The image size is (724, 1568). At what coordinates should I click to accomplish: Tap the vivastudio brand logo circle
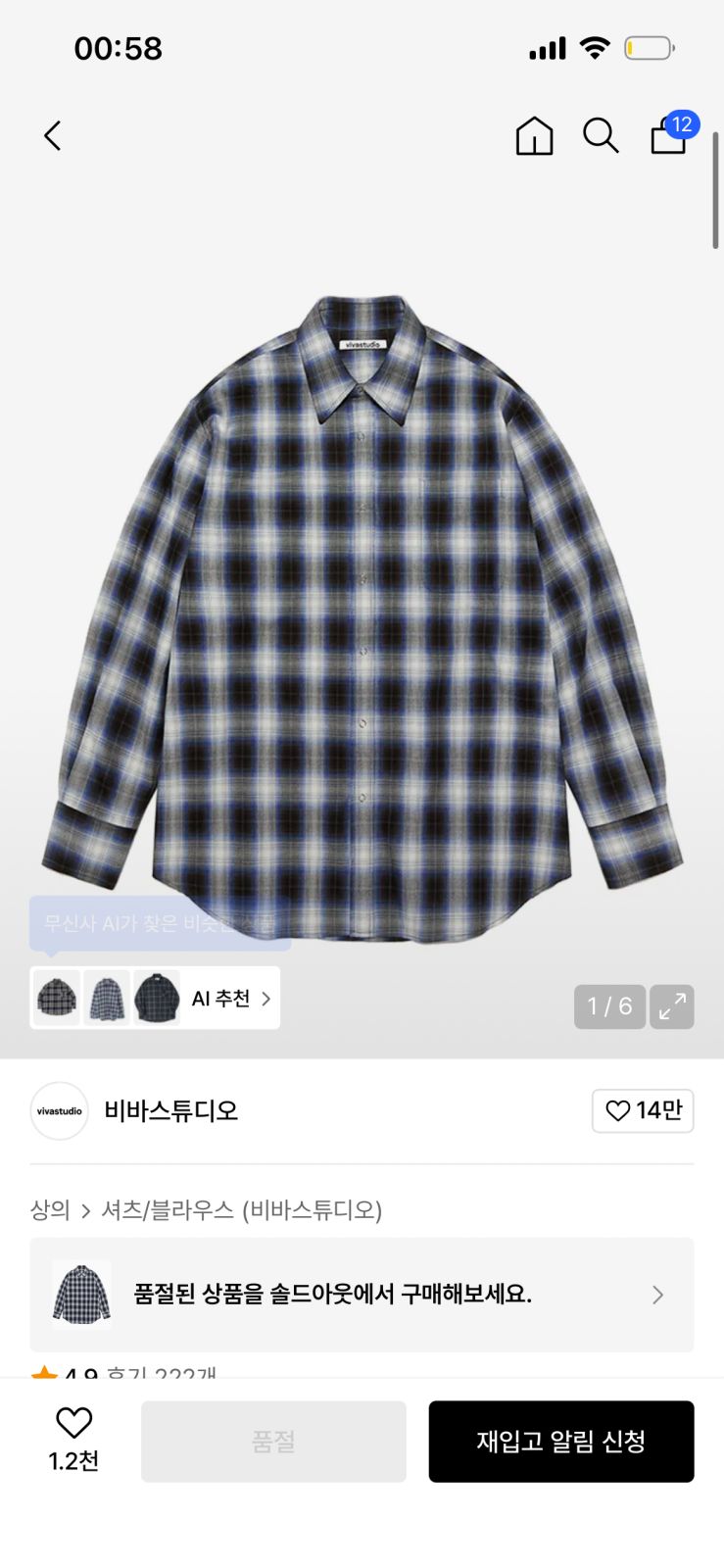click(x=59, y=1111)
